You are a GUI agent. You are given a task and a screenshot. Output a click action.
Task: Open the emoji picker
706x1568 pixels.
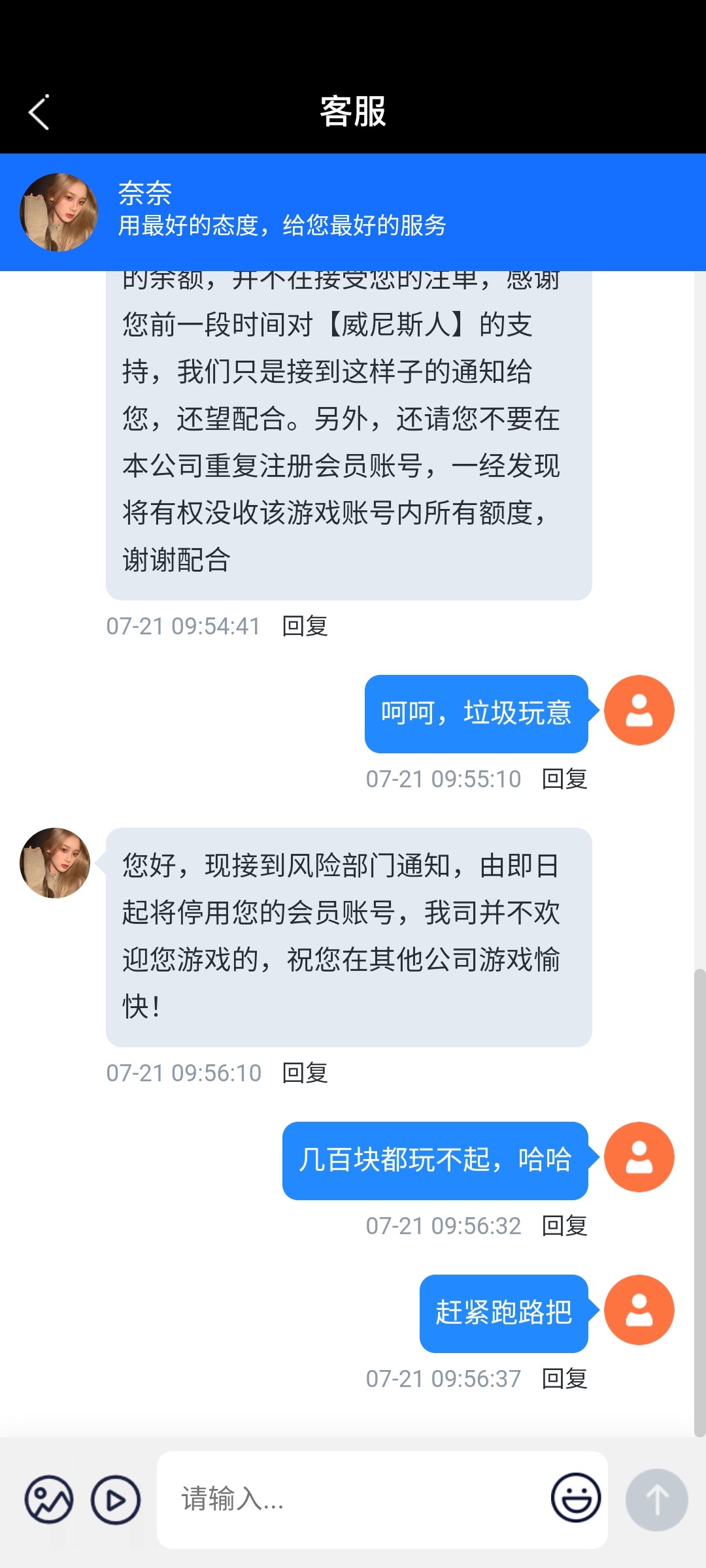576,1497
